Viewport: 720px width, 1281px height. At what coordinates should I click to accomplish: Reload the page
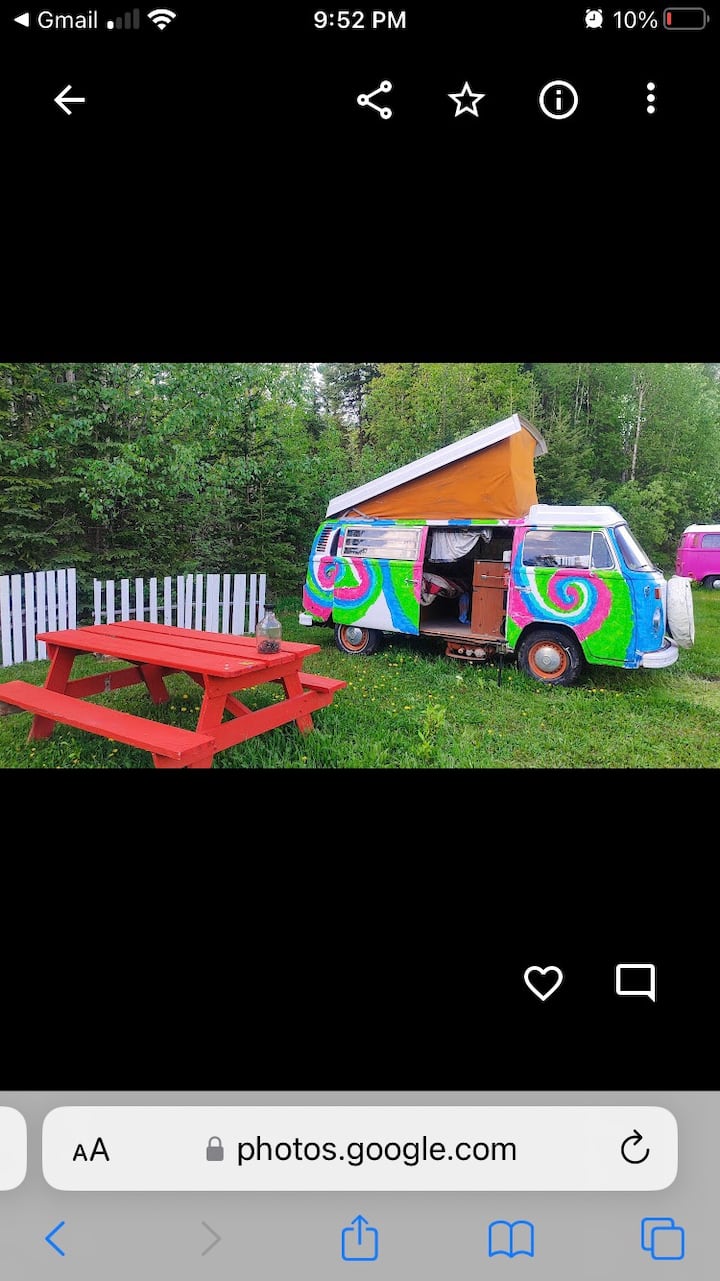[x=635, y=1149]
